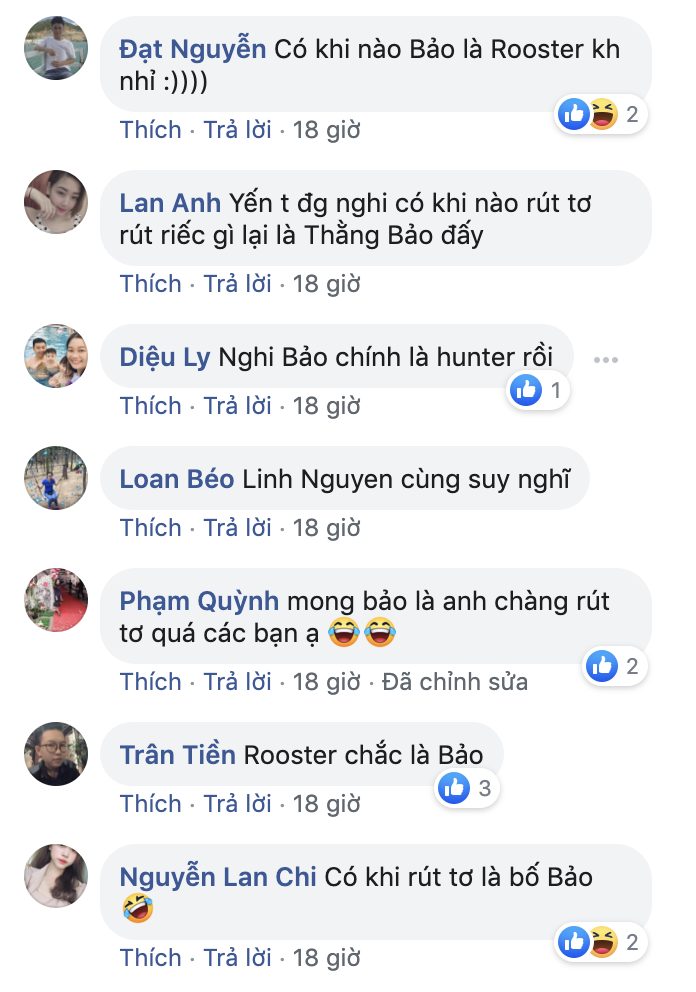The width and height of the screenshot is (696, 992).
Task: View reactions on Đạt Nguyễn's comment
Action: (x=600, y=114)
